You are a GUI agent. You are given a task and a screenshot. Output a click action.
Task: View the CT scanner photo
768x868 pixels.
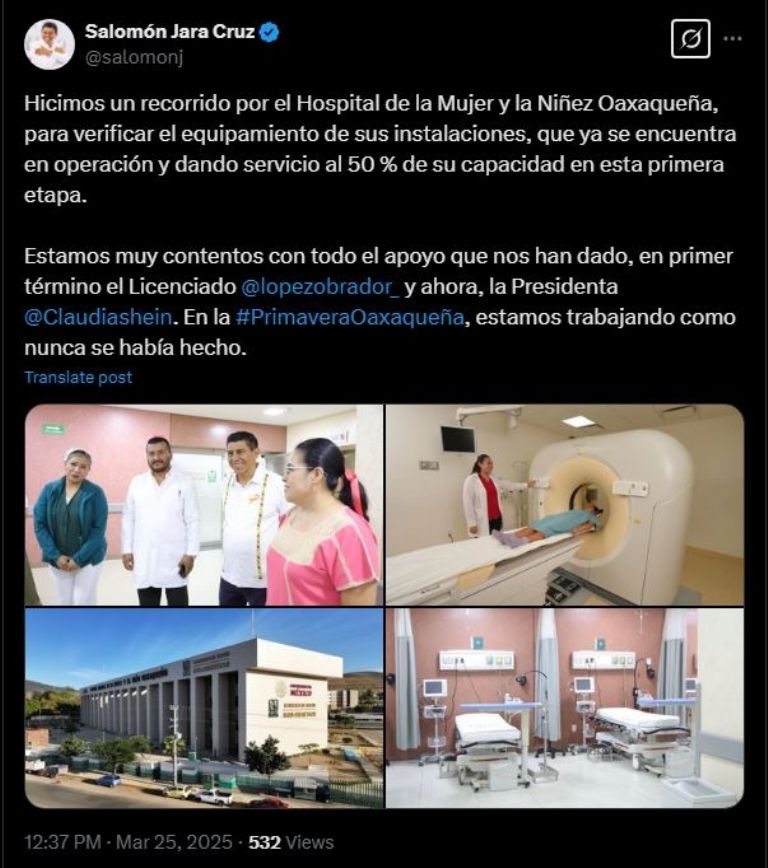pyautogui.click(x=564, y=505)
